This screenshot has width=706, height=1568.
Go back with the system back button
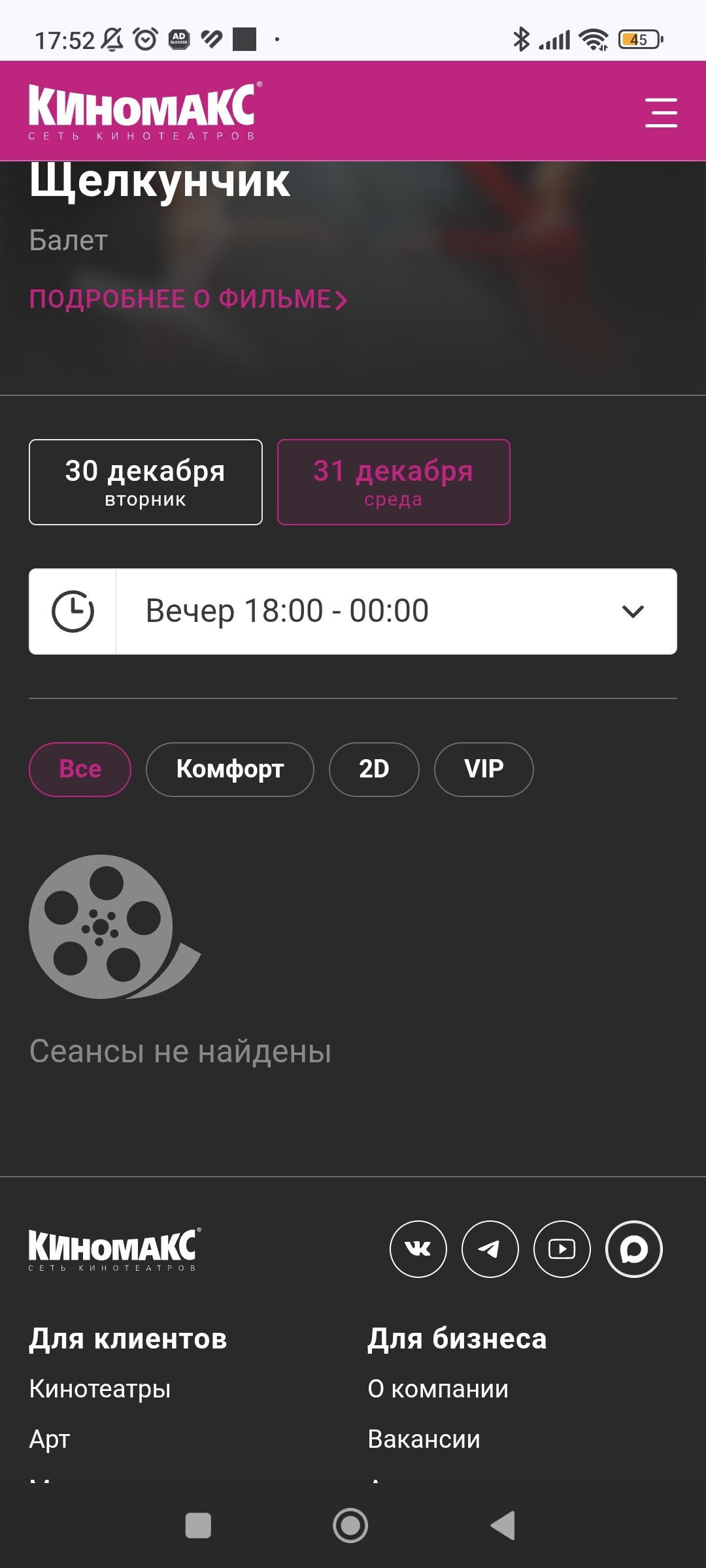tap(503, 1526)
